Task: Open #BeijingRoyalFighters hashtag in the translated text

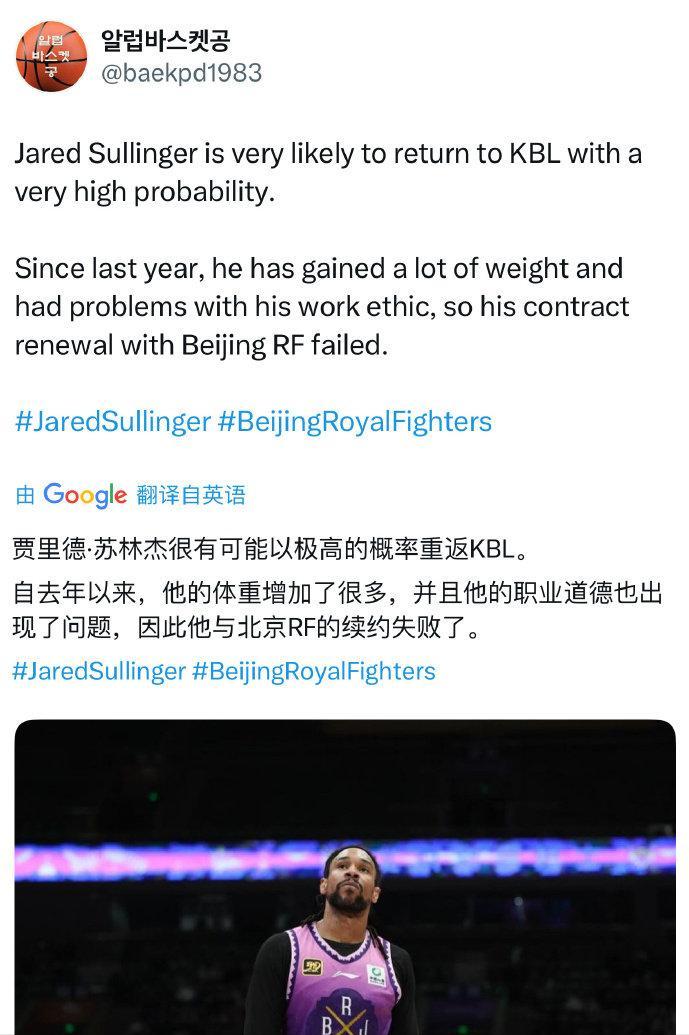Action: (x=313, y=670)
